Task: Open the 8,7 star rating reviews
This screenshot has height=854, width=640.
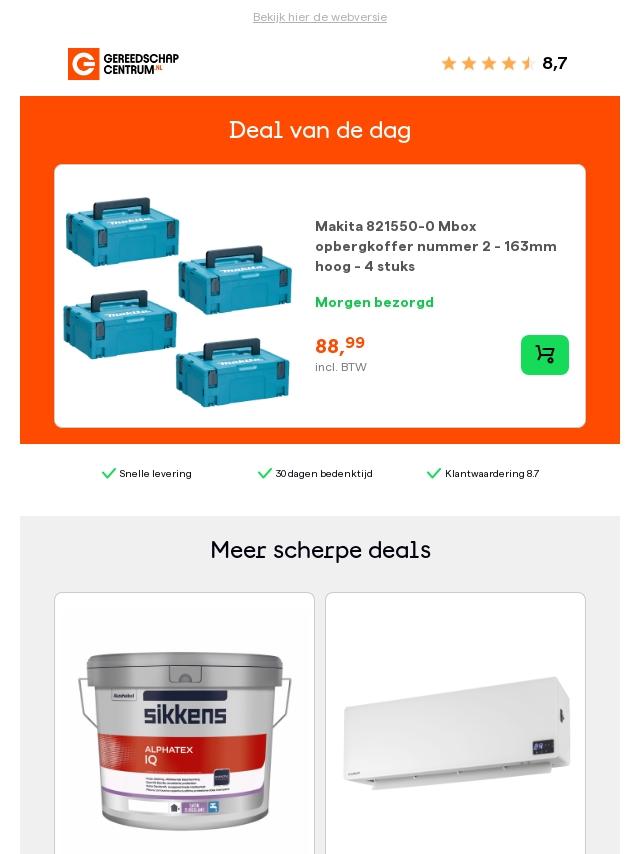Action: point(504,63)
